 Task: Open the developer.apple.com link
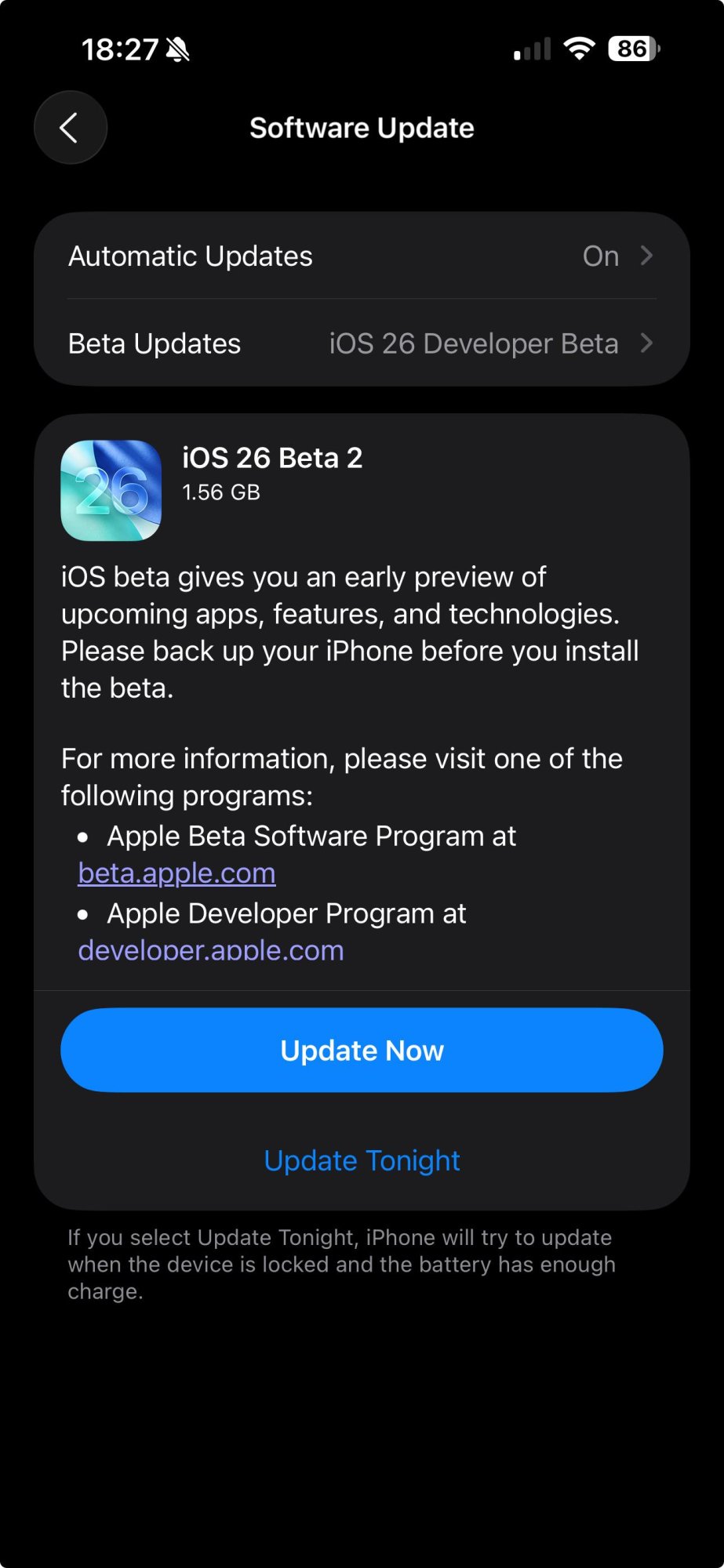[x=210, y=951]
